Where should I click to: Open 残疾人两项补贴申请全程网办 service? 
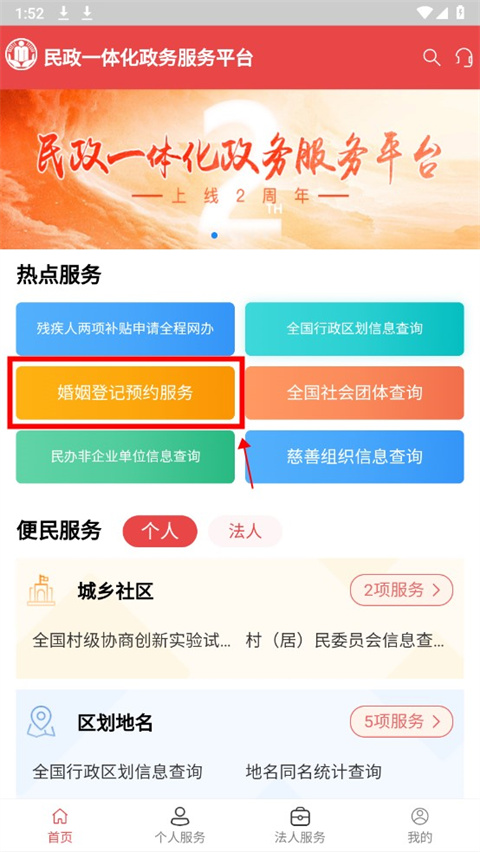pyautogui.click(x=125, y=328)
